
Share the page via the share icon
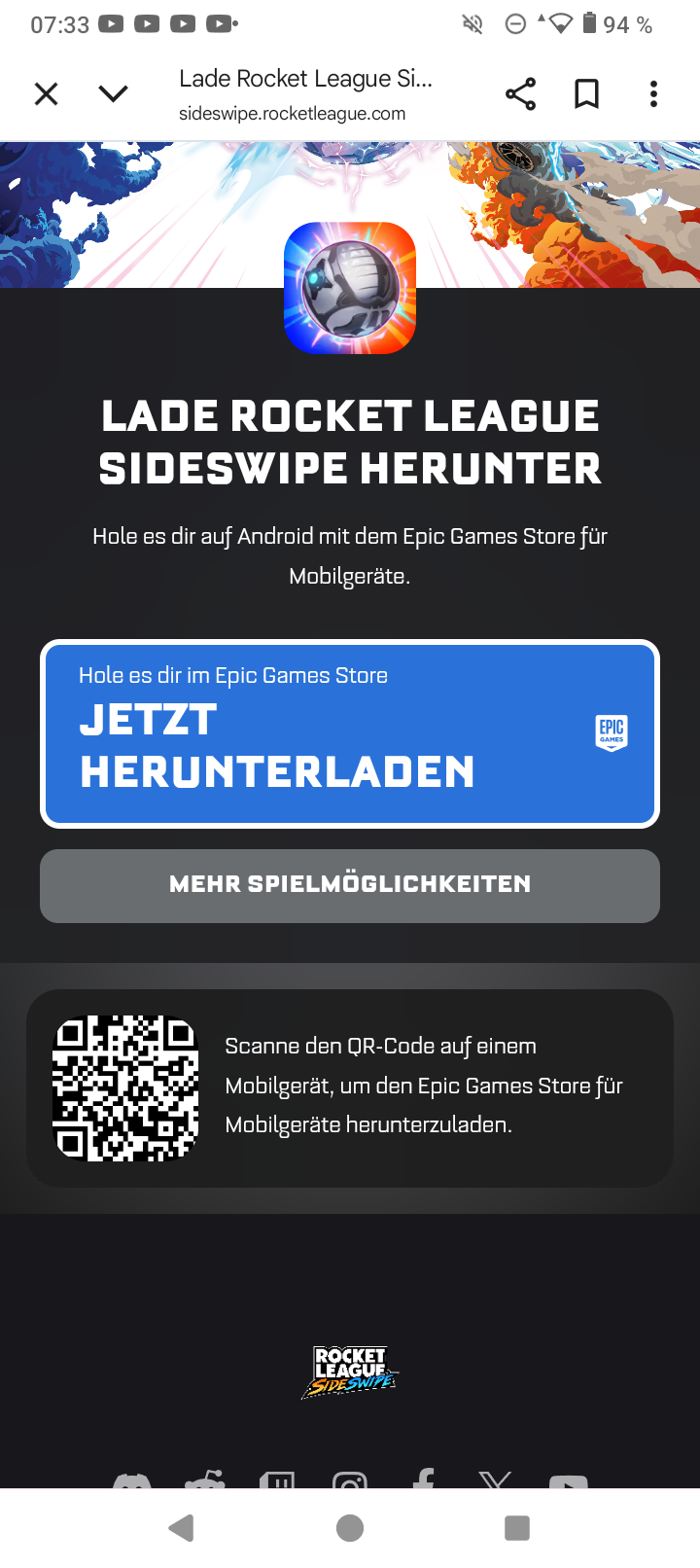[520, 93]
